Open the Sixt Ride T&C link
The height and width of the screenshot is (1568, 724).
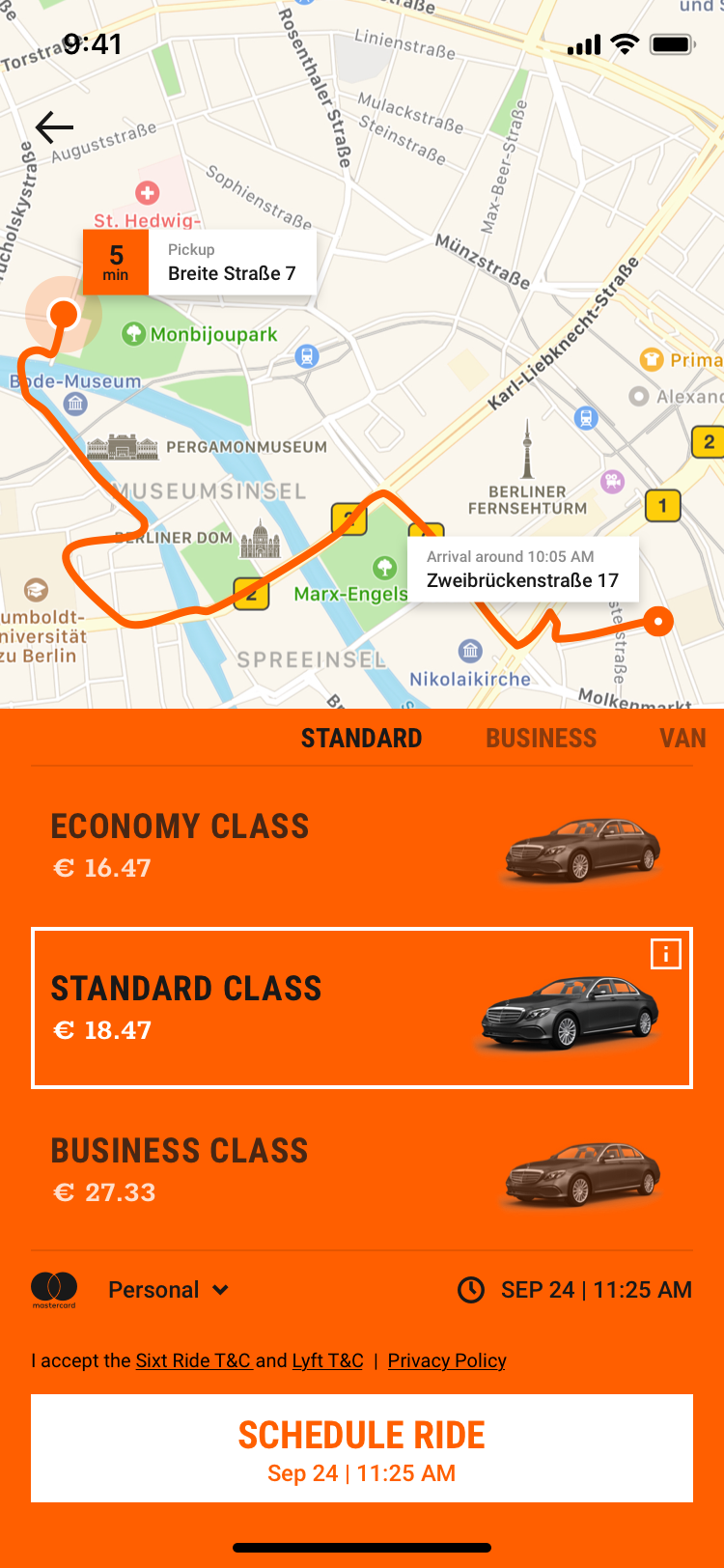coord(193,1360)
